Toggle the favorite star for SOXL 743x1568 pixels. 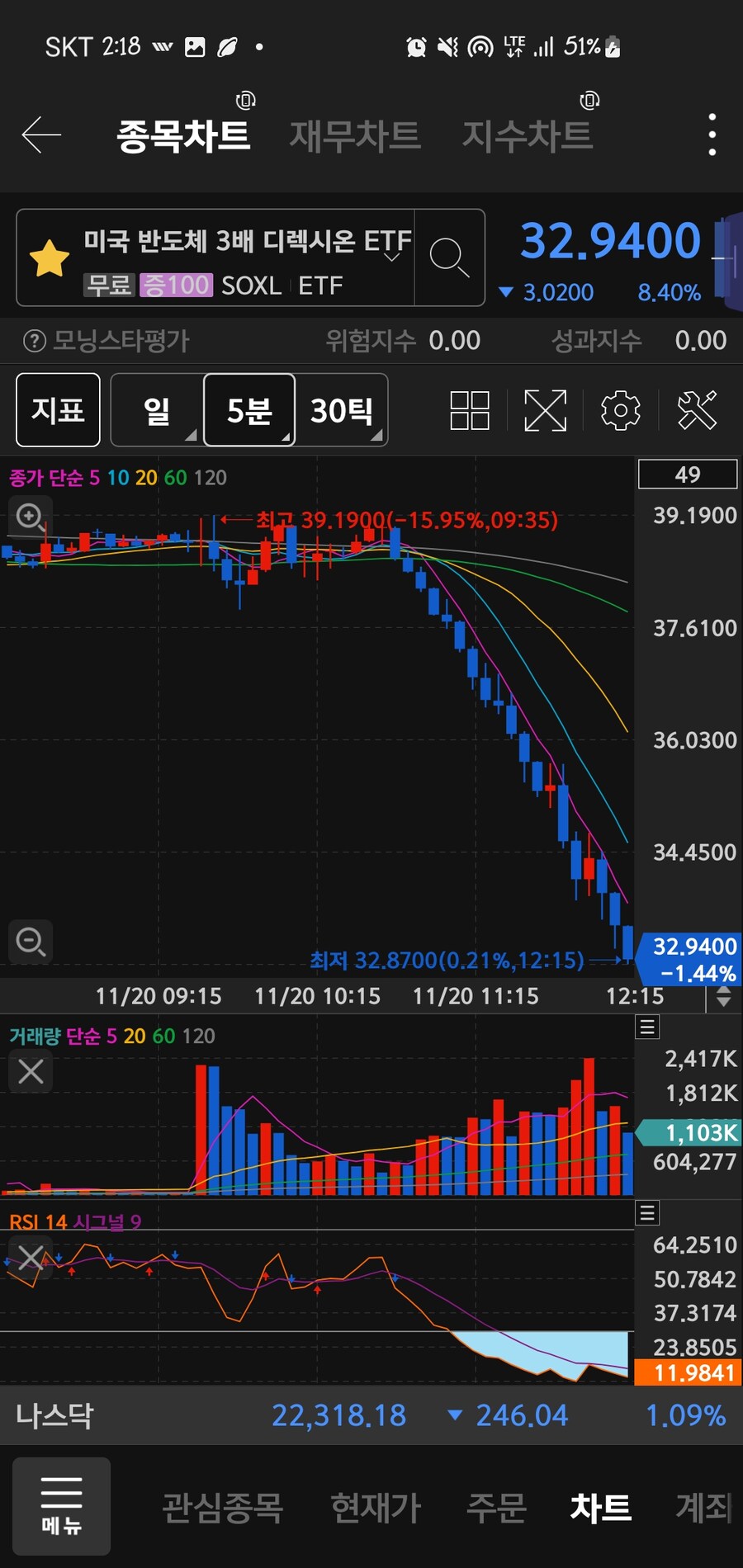coord(50,258)
